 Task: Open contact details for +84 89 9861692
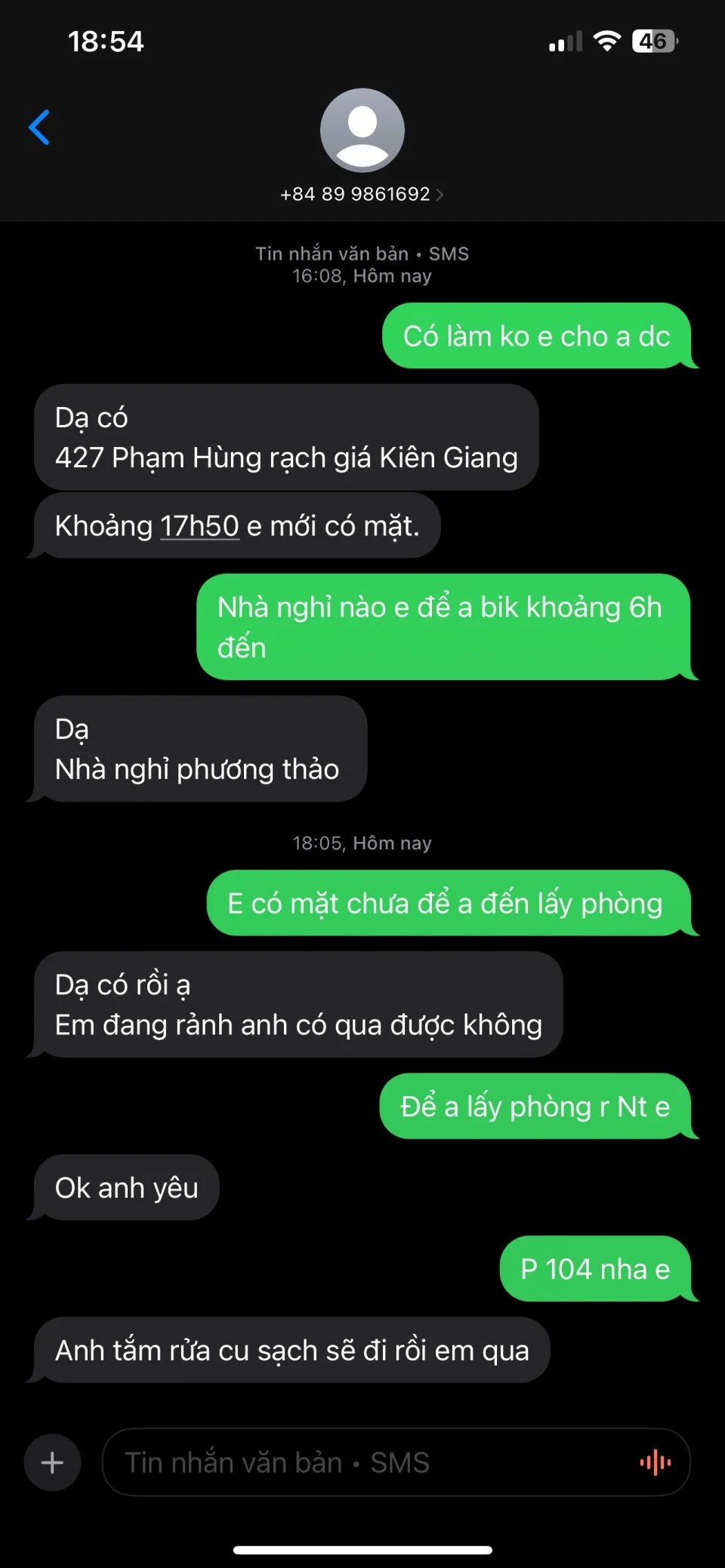coord(362,194)
